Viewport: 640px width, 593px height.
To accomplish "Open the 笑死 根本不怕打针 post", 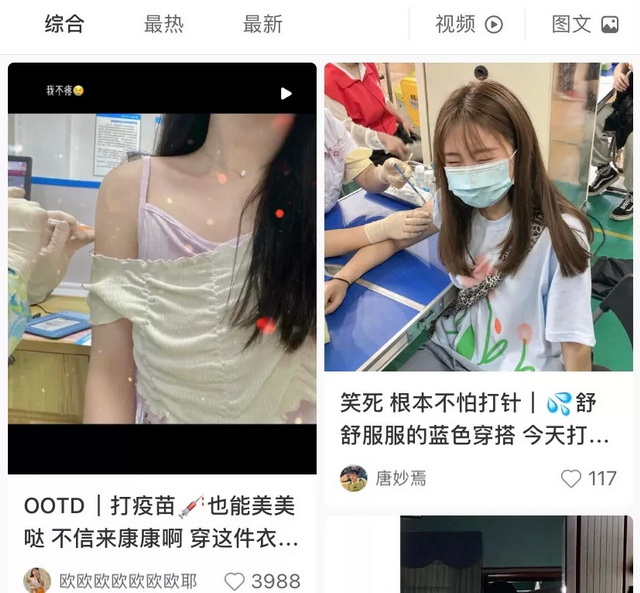I will (x=478, y=216).
